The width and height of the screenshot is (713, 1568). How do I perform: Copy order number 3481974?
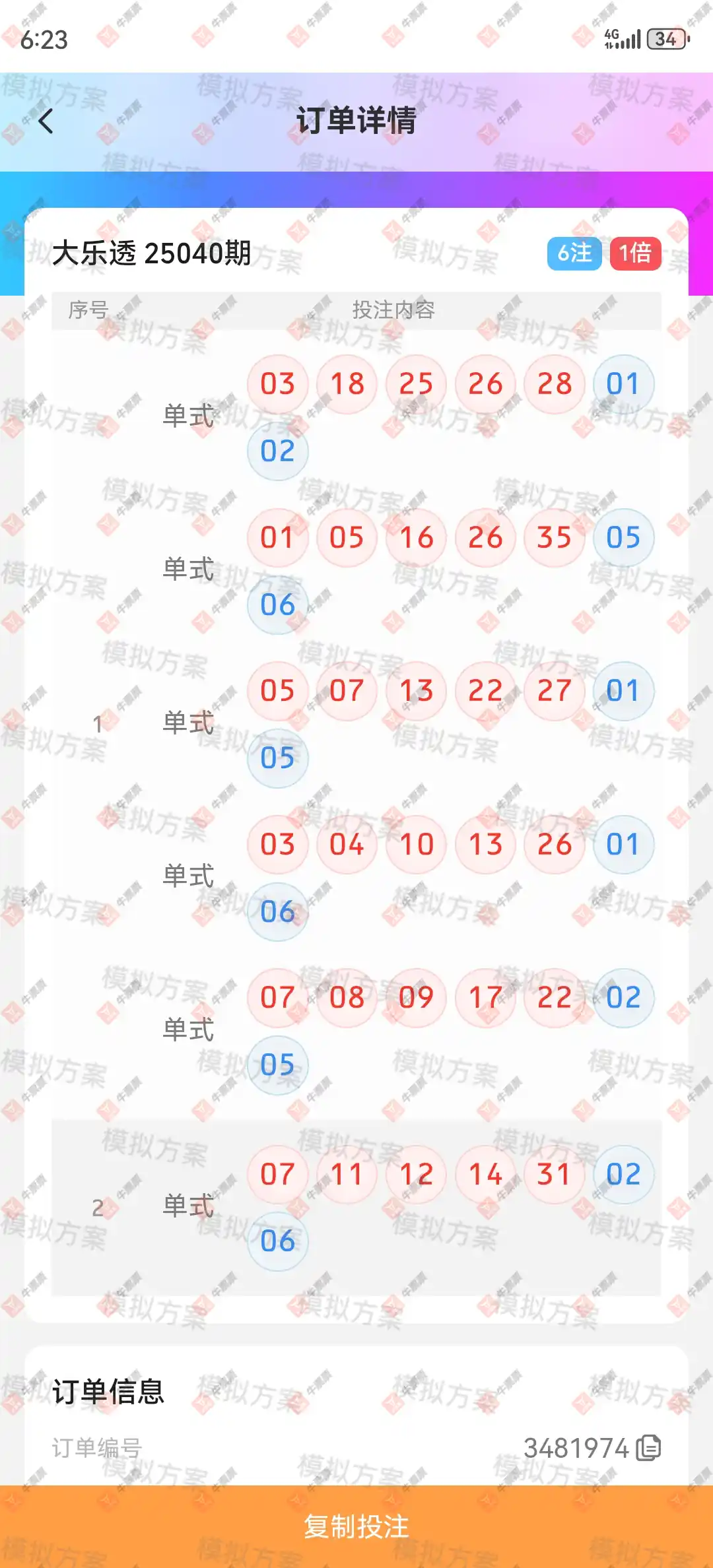coord(648,1448)
